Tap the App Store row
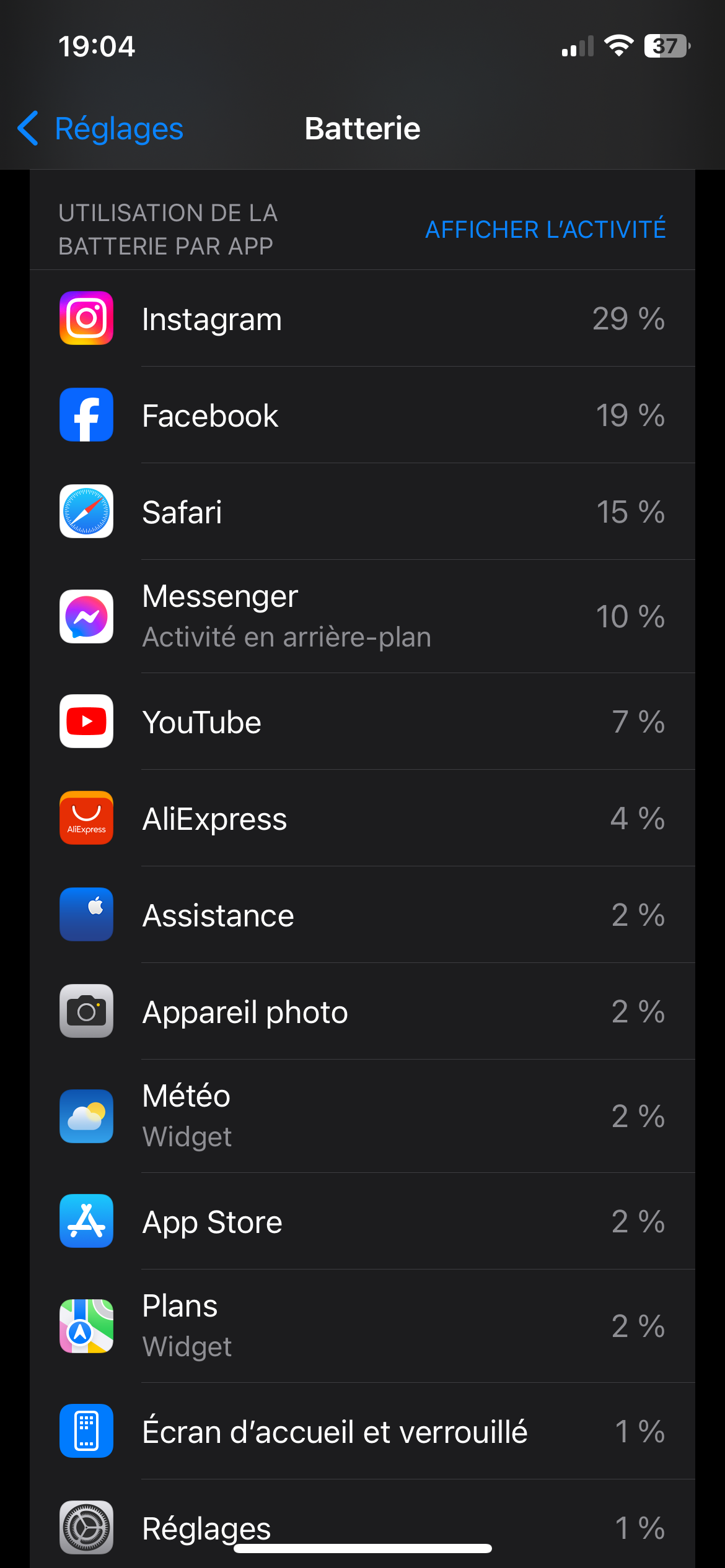 (362, 1222)
